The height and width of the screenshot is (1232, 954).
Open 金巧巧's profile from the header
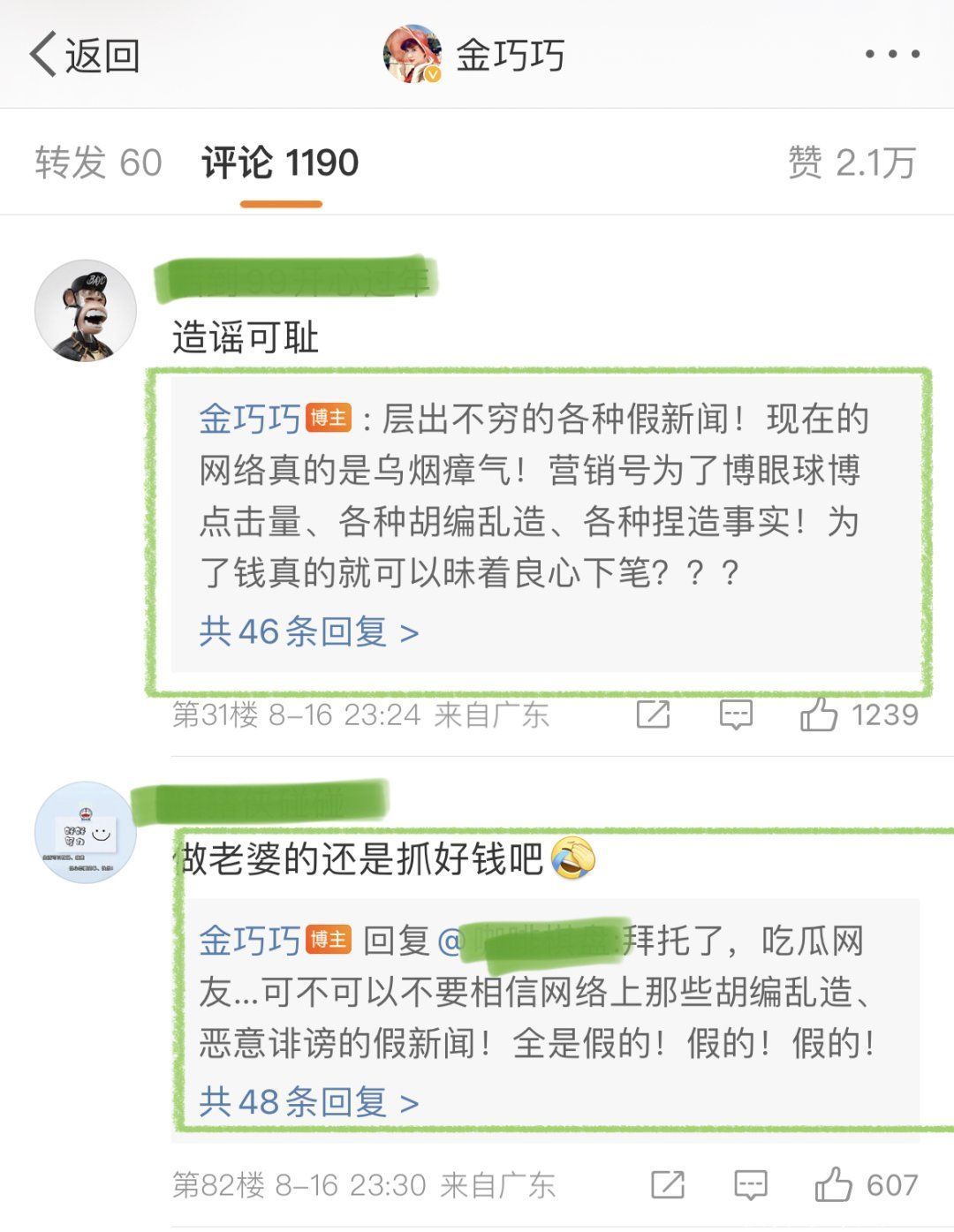pyautogui.click(x=475, y=55)
